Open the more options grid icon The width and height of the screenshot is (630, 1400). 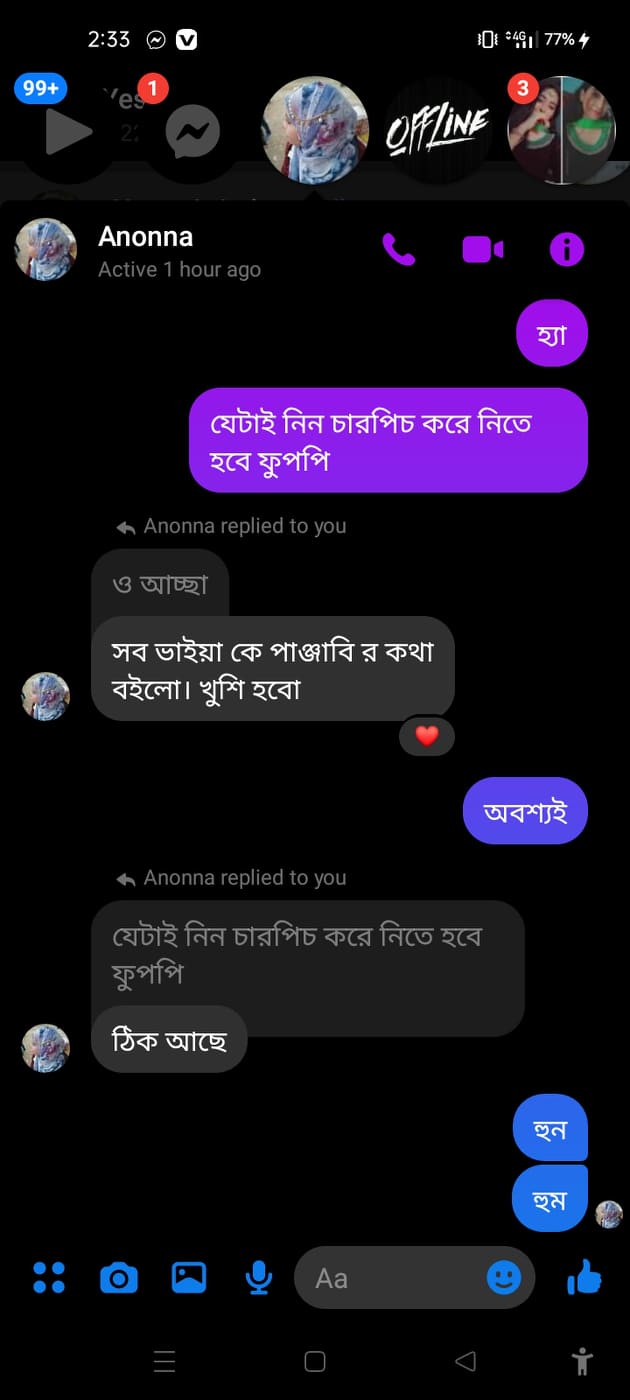[x=49, y=1277]
